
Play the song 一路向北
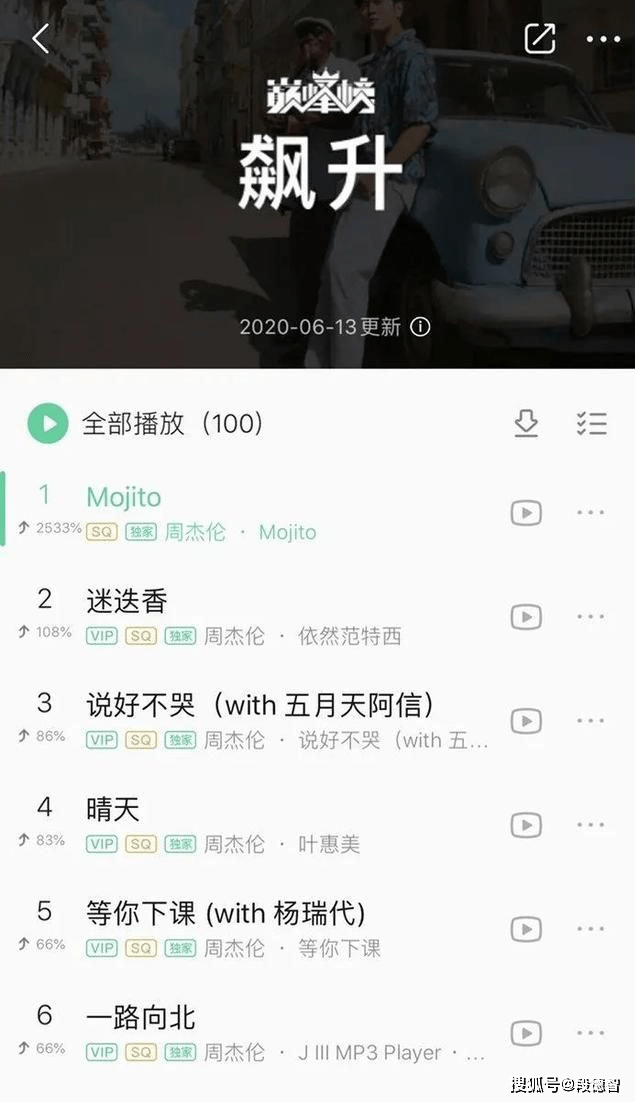pyautogui.click(x=140, y=1017)
